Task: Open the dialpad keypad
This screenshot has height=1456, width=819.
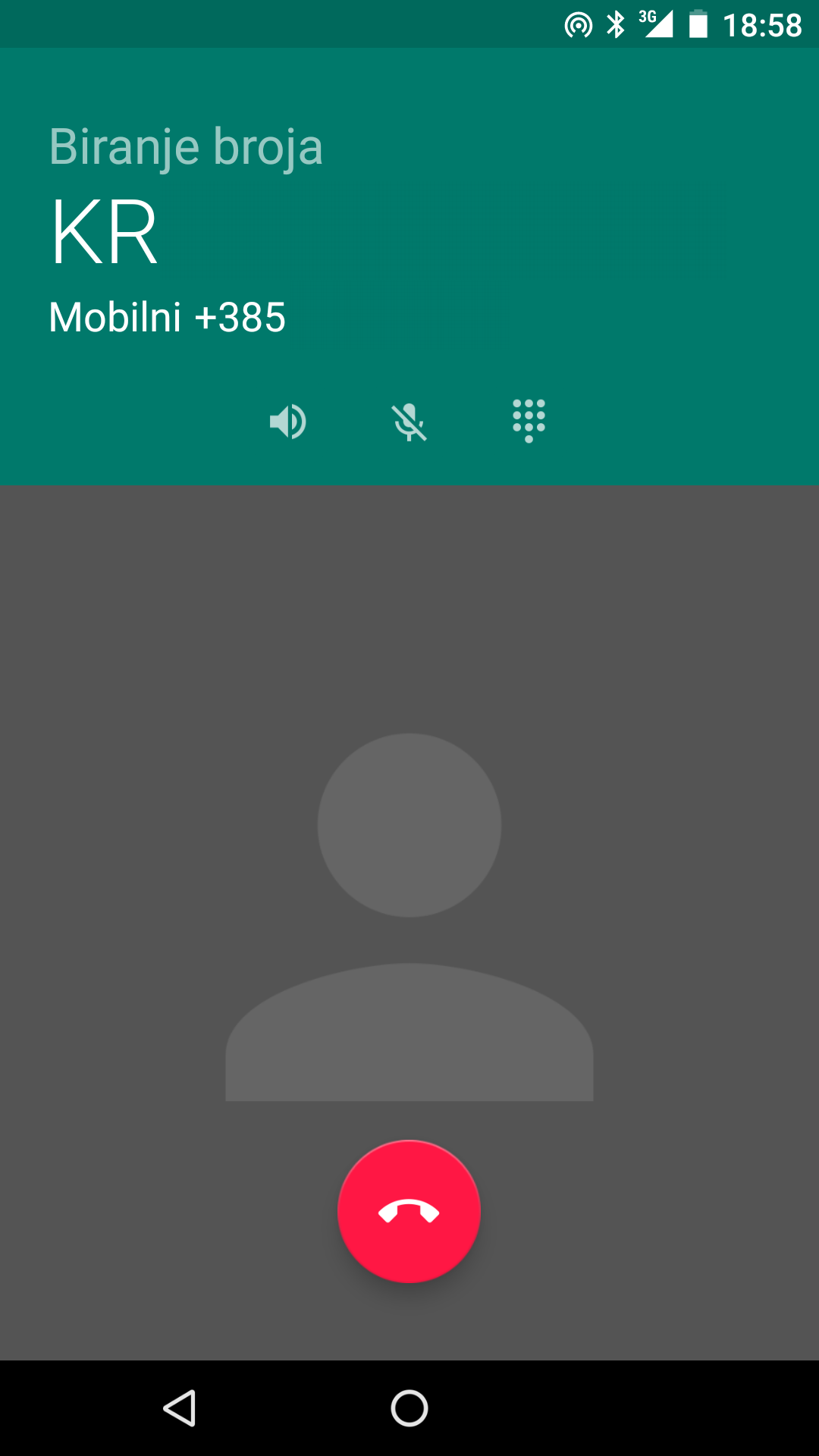Action: (x=529, y=421)
